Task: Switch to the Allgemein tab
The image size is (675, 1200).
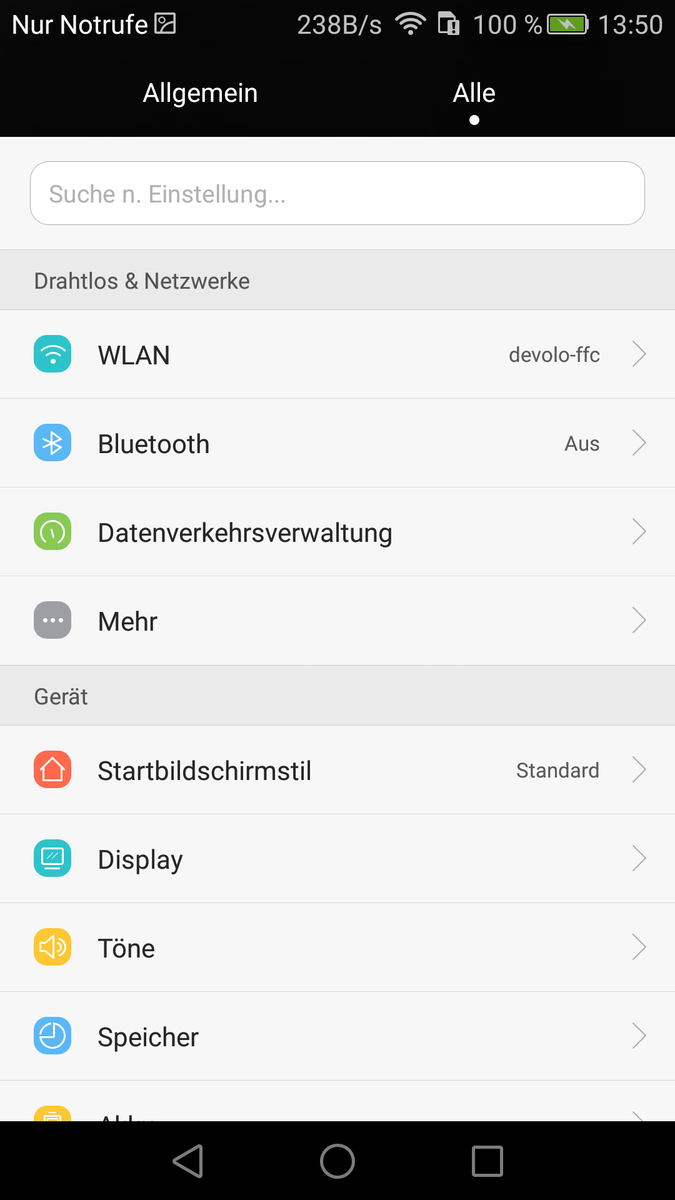Action: (200, 94)
